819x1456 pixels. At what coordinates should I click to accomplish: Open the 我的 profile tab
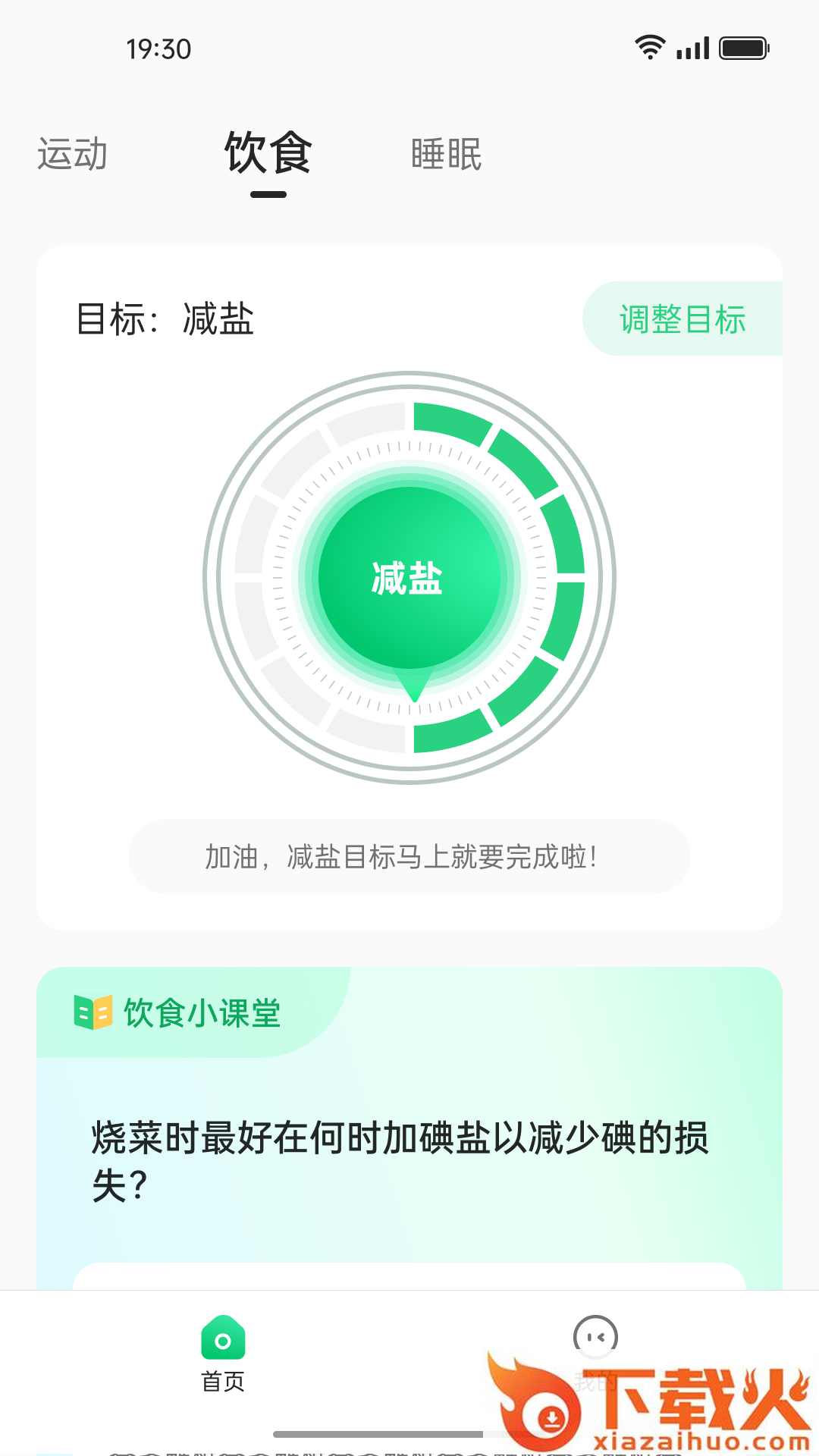595,1354
